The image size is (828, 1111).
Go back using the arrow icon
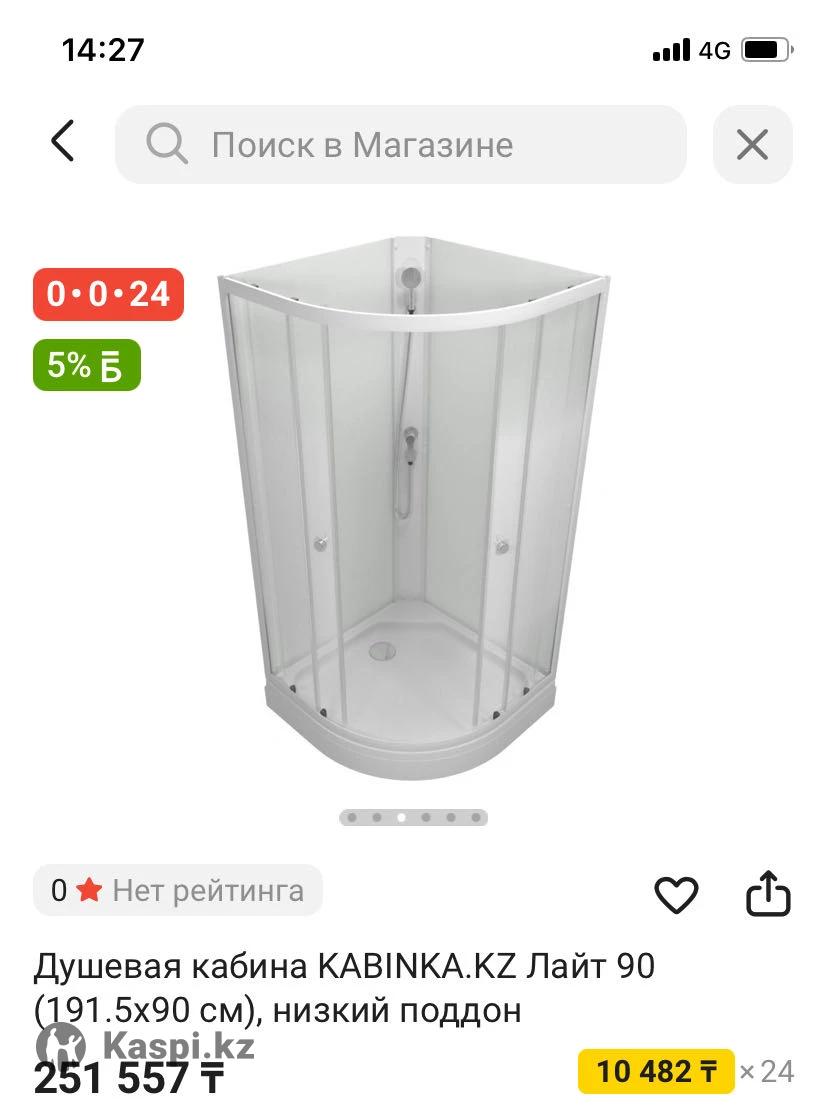pos(62,142)
